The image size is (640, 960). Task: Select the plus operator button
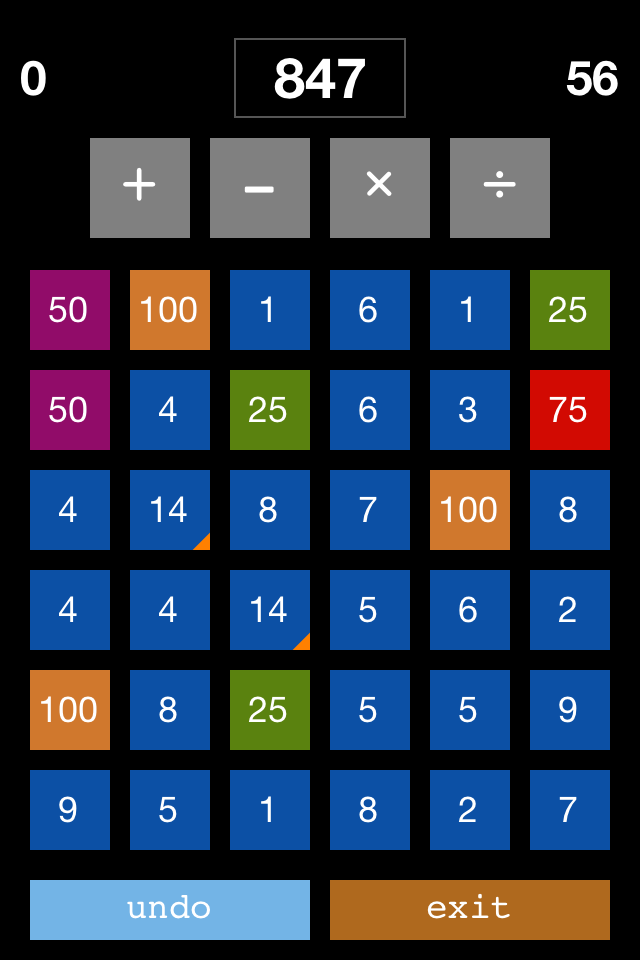click(140, 188)
